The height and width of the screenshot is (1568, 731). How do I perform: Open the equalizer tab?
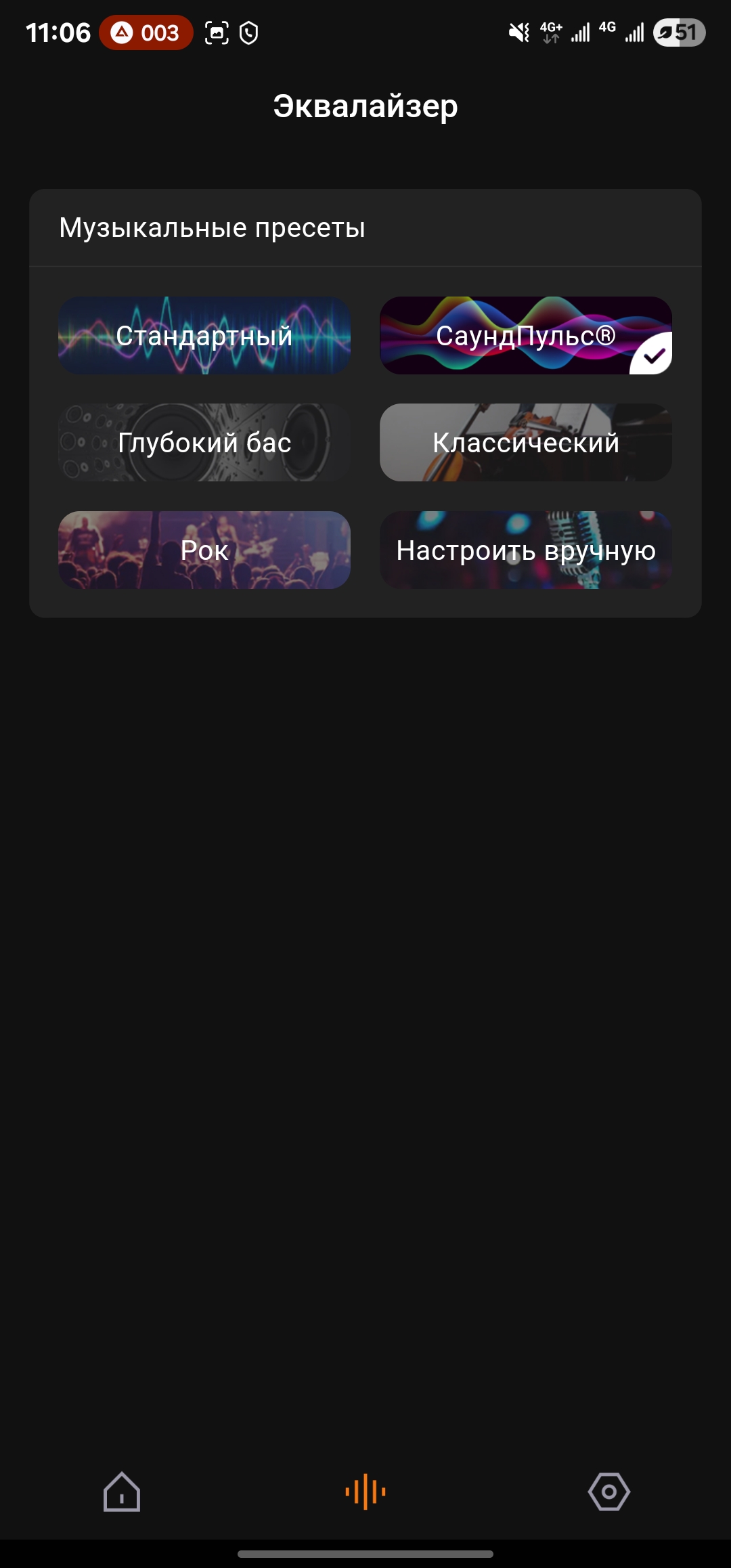[365, 1491]
